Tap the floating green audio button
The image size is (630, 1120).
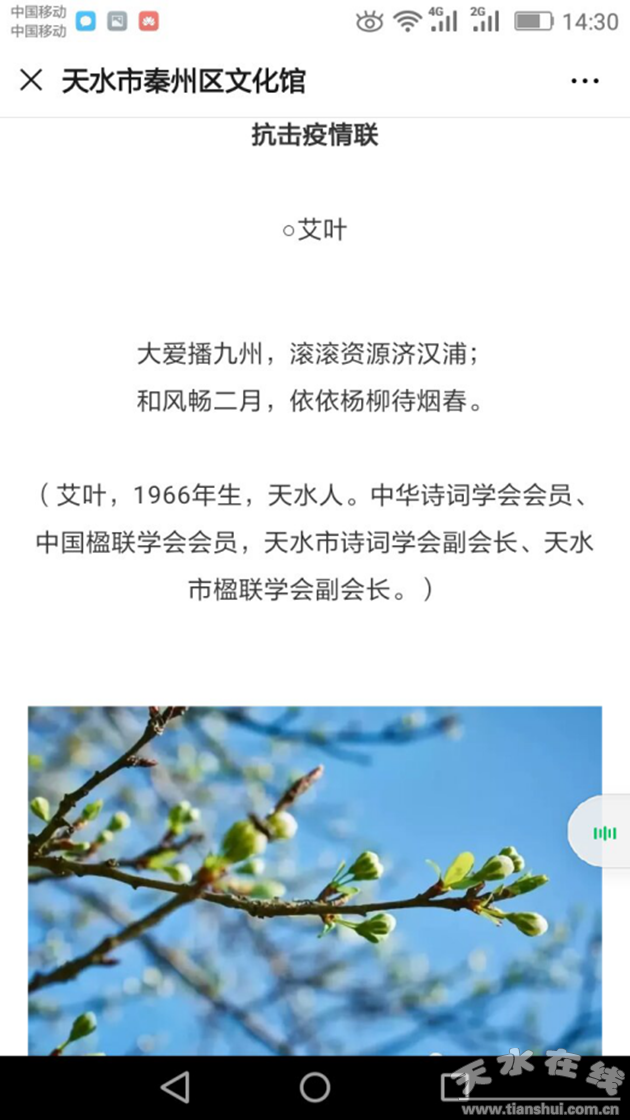(604, 832)
